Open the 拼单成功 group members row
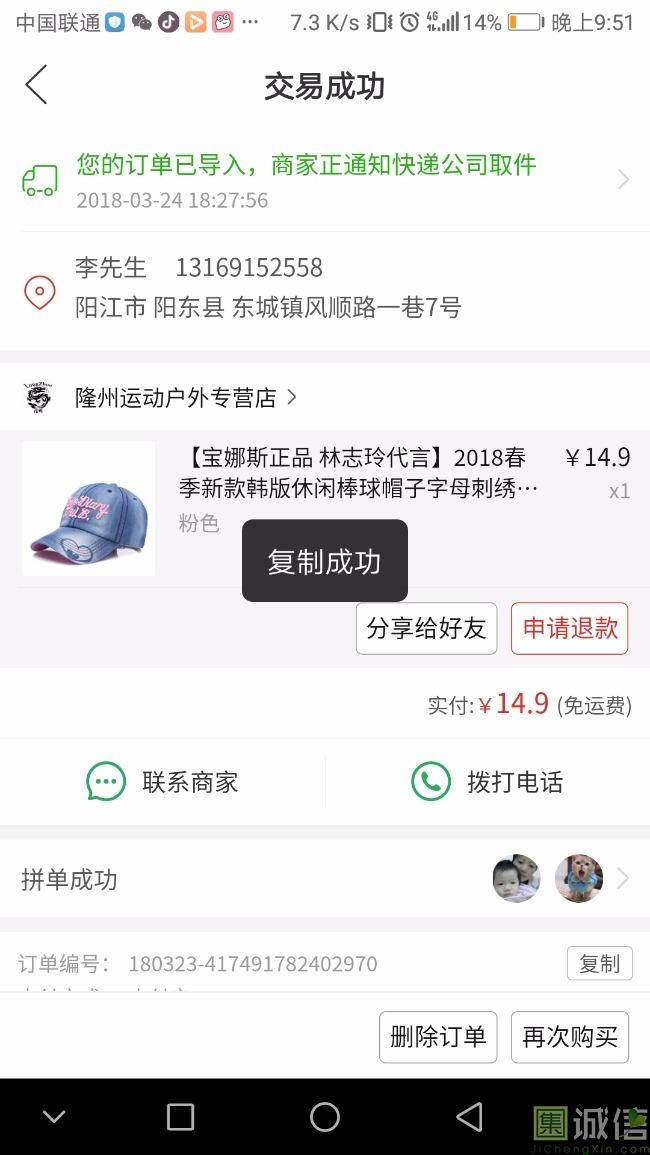 point(325,879)
